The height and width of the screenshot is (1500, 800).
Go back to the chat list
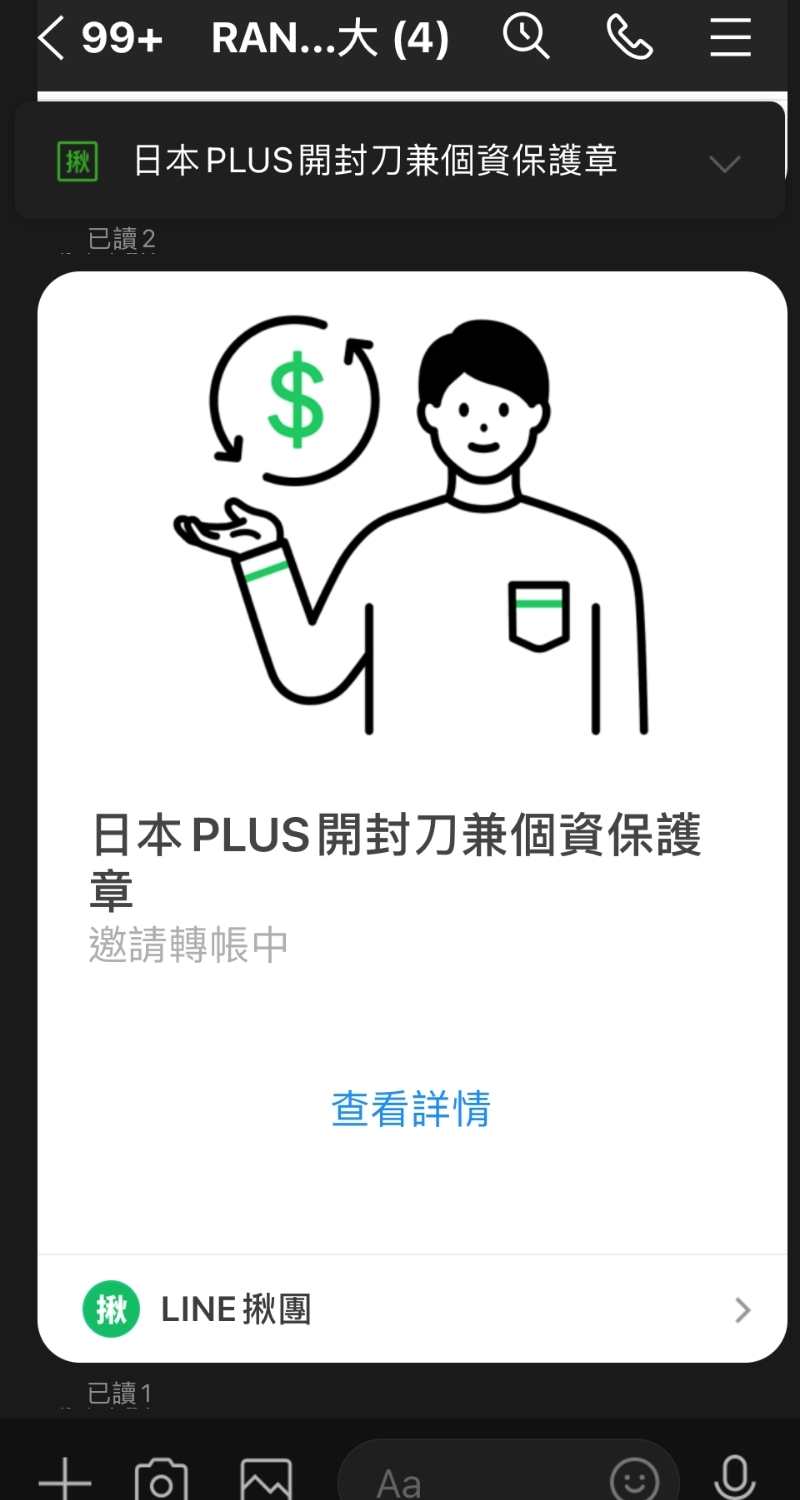point(52,38)
